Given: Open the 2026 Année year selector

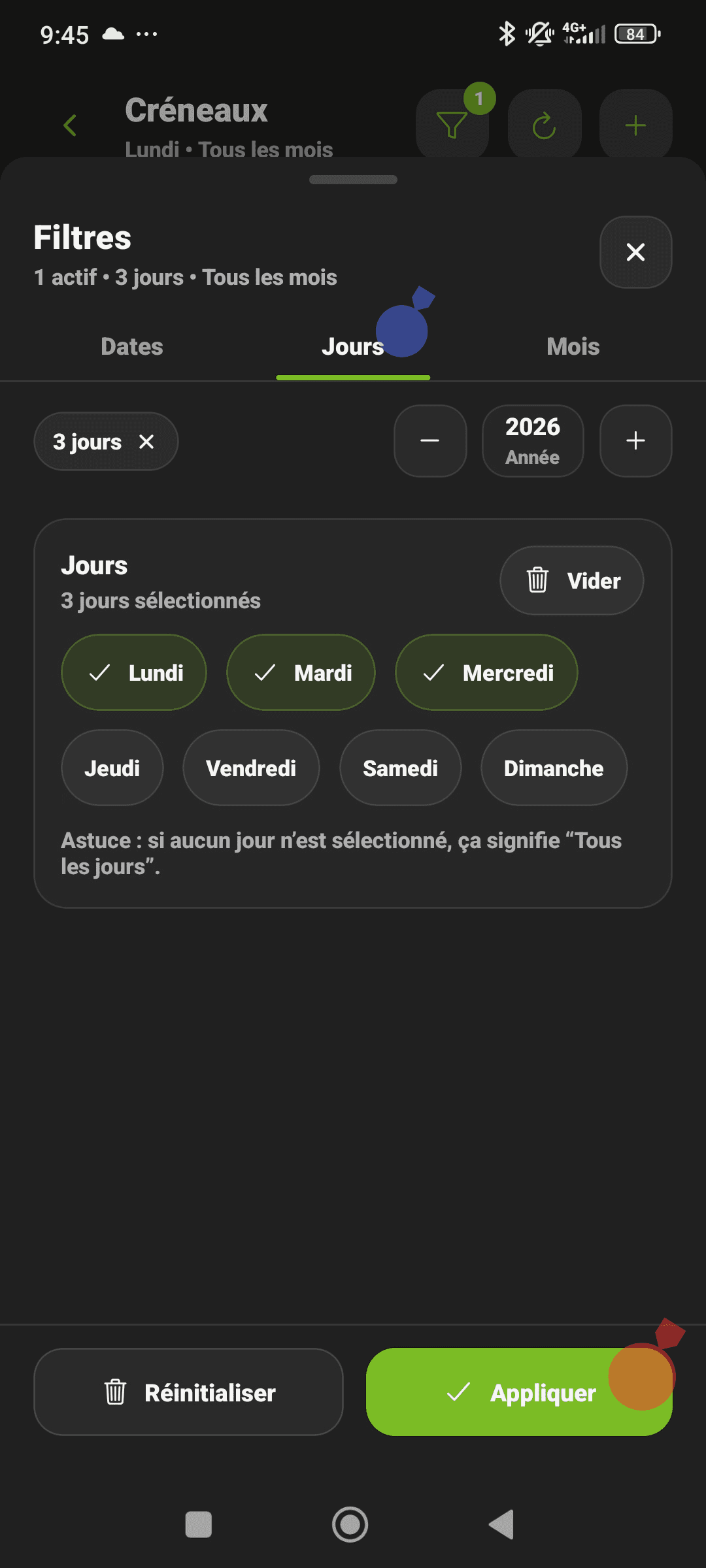Looking at the screenshot, I should pyautogui.click(x=532, y=441).
